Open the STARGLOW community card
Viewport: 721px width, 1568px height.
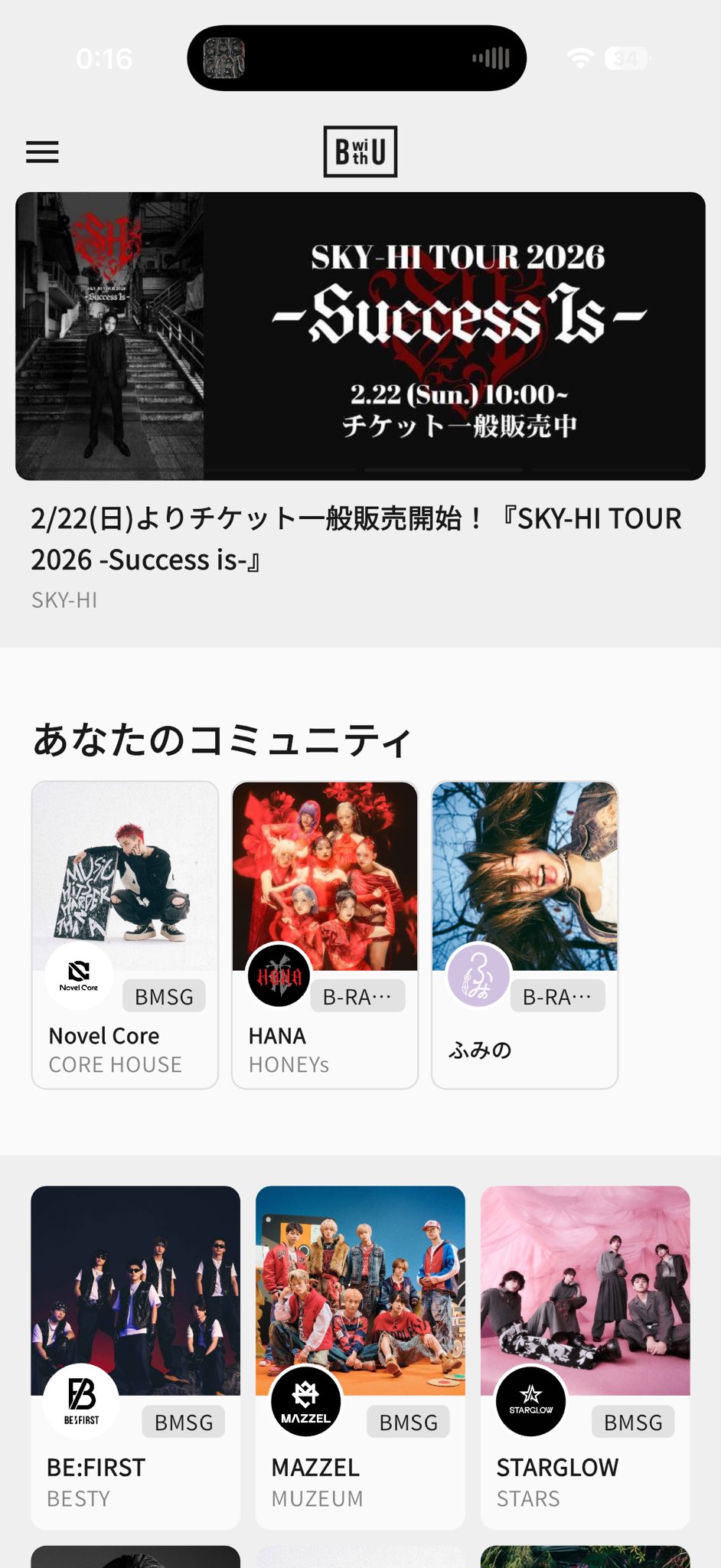585,1356
